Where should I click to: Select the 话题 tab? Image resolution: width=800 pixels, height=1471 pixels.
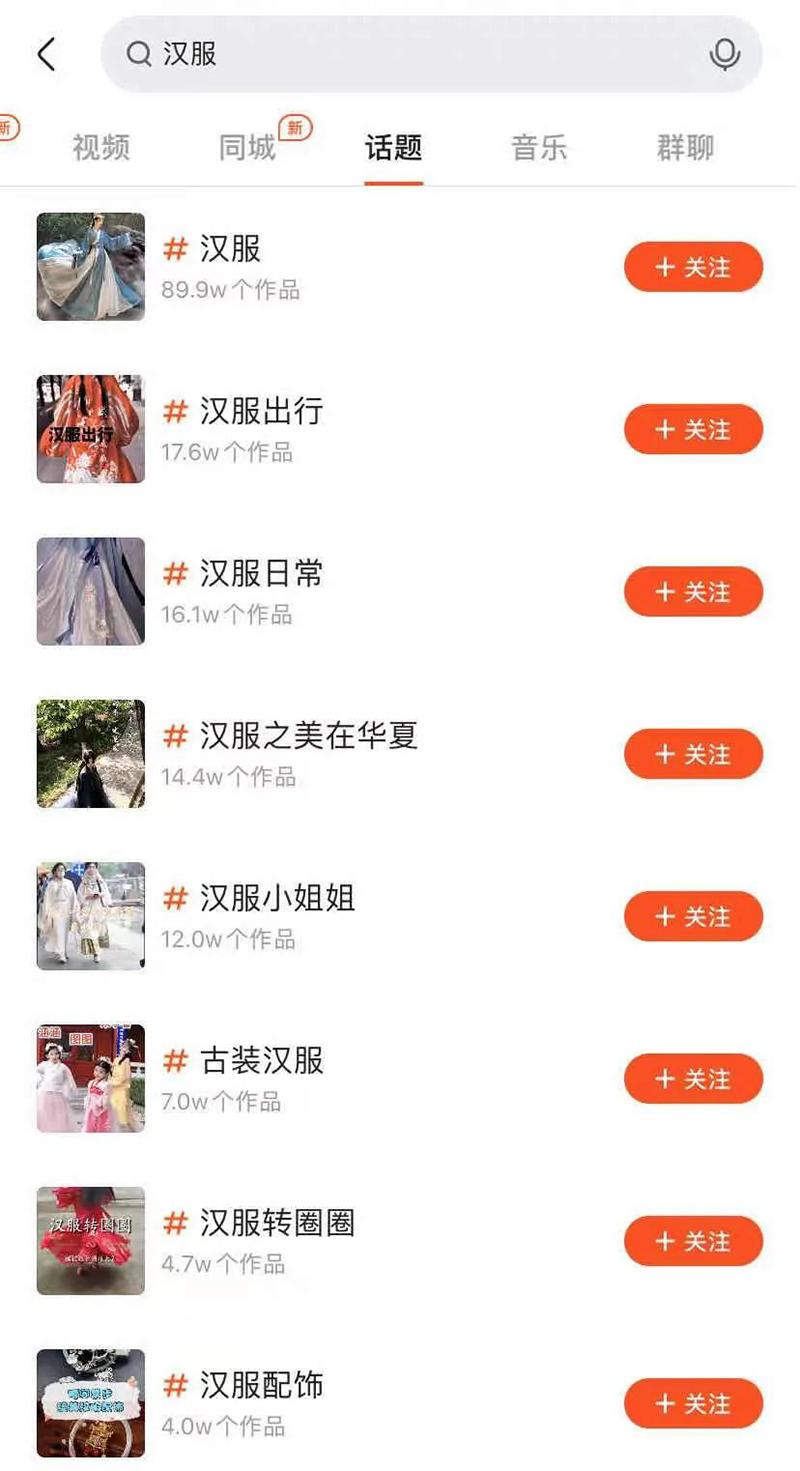coord(393,148)
